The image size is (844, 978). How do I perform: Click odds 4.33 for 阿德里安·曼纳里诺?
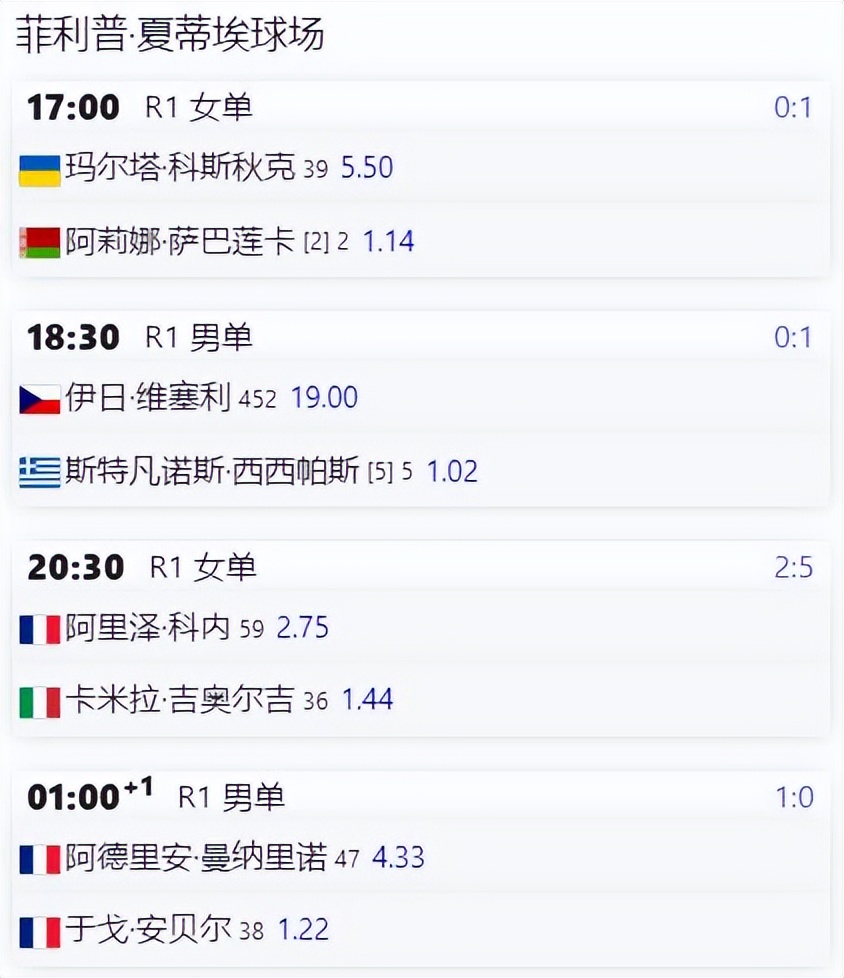point(399,858)
